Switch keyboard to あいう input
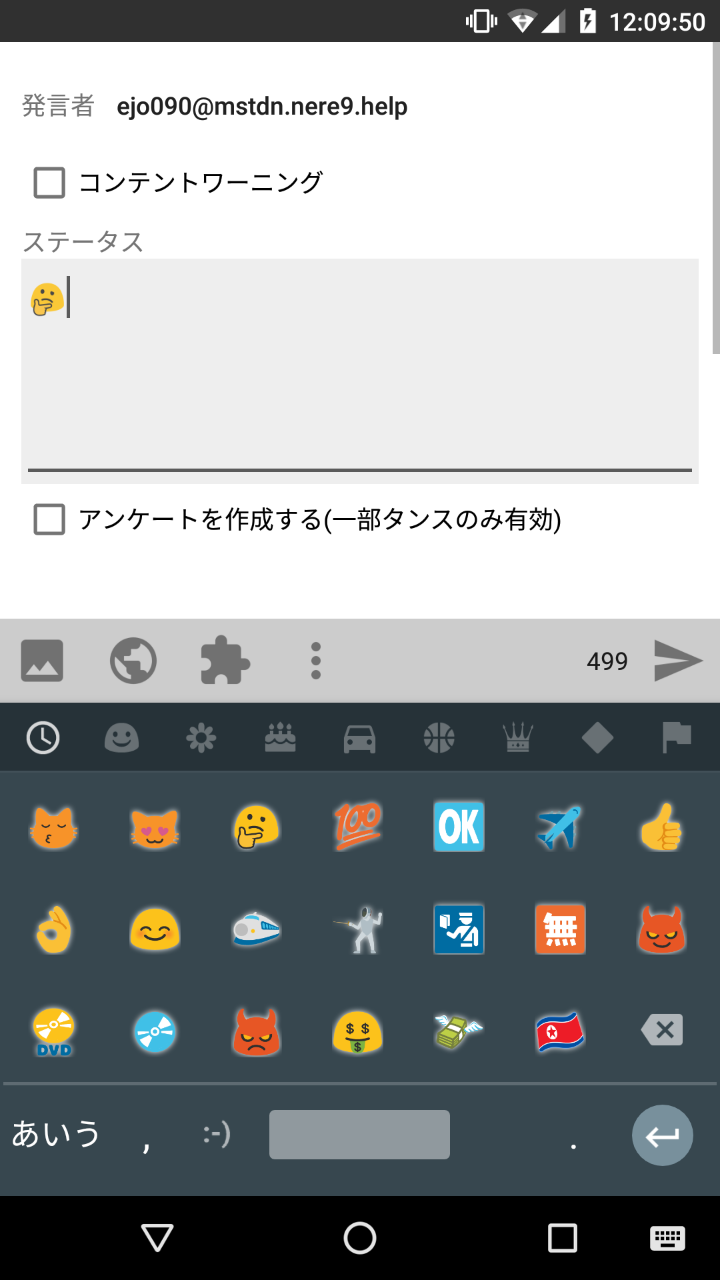Viewport: 720px width, 1280px height. pyautogui.click(x=56, y=1134)
